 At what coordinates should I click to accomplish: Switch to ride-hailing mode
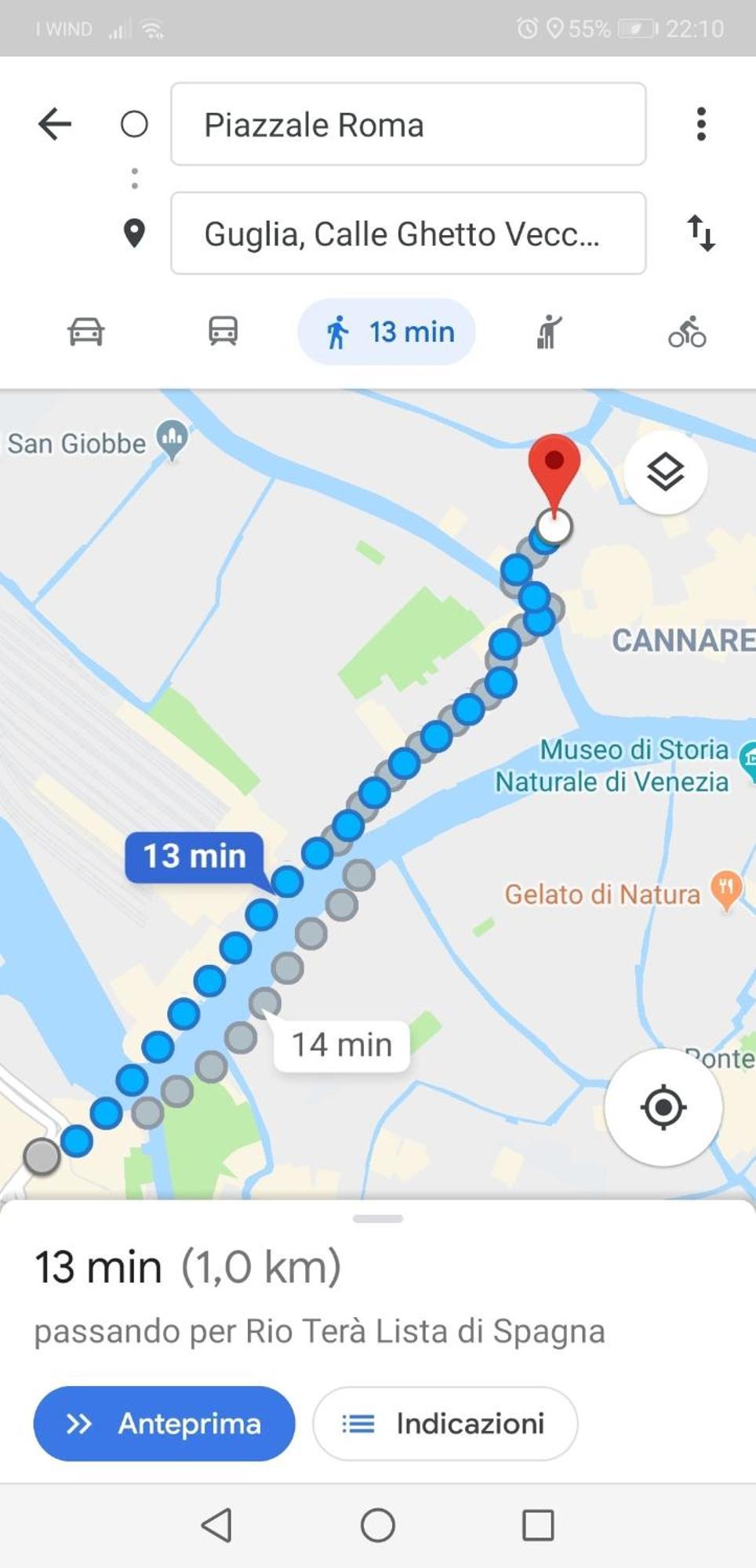click(x=549, y=332)
